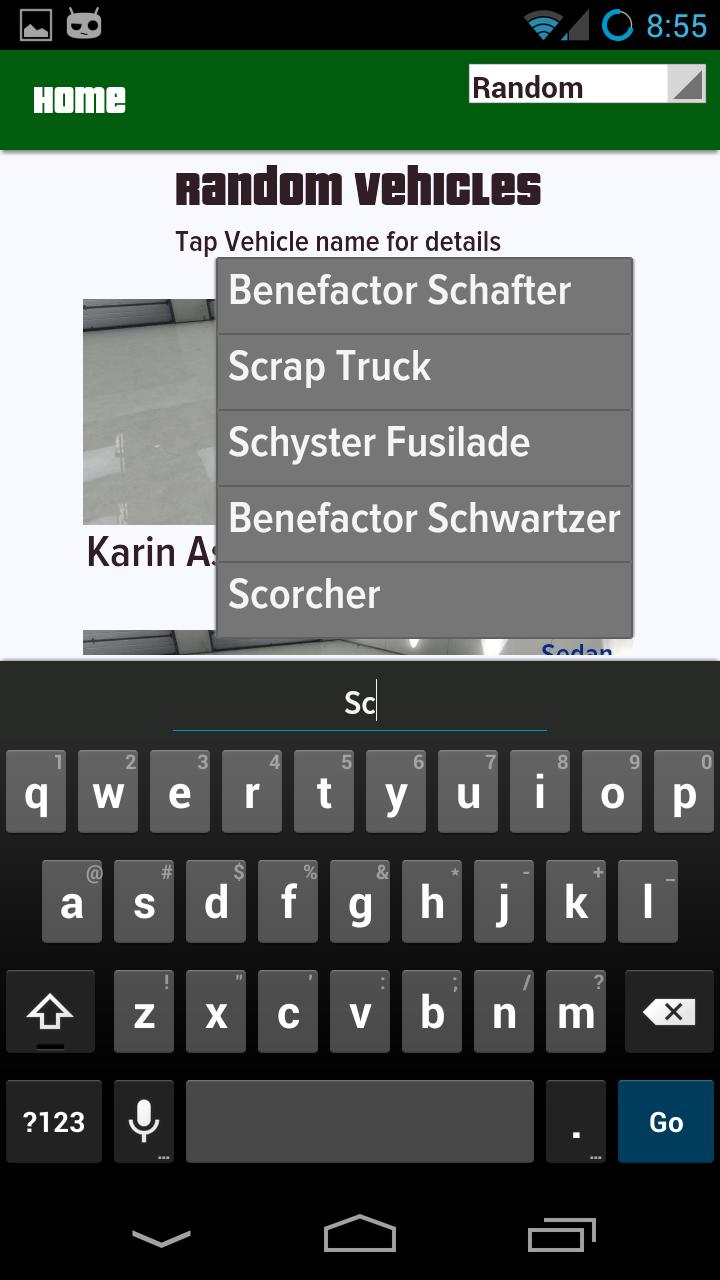Switch keyboard to ?123 symbols
The width and height of the screenshot is (720, 1280).
click(54, 1122)
